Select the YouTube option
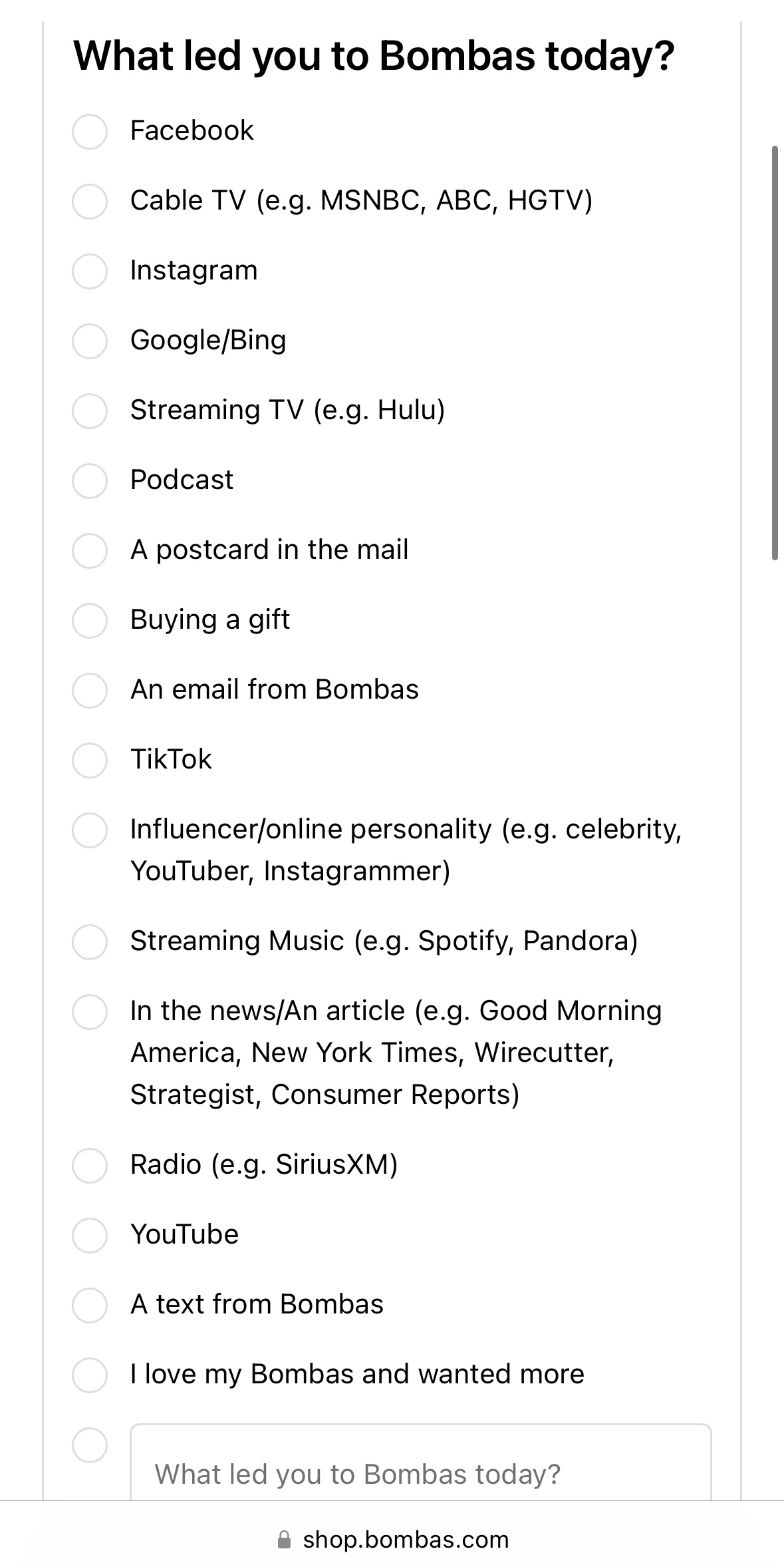The width and height of the screenshot is (784, 1565). pyautogui.click(x=90, y=1236)
